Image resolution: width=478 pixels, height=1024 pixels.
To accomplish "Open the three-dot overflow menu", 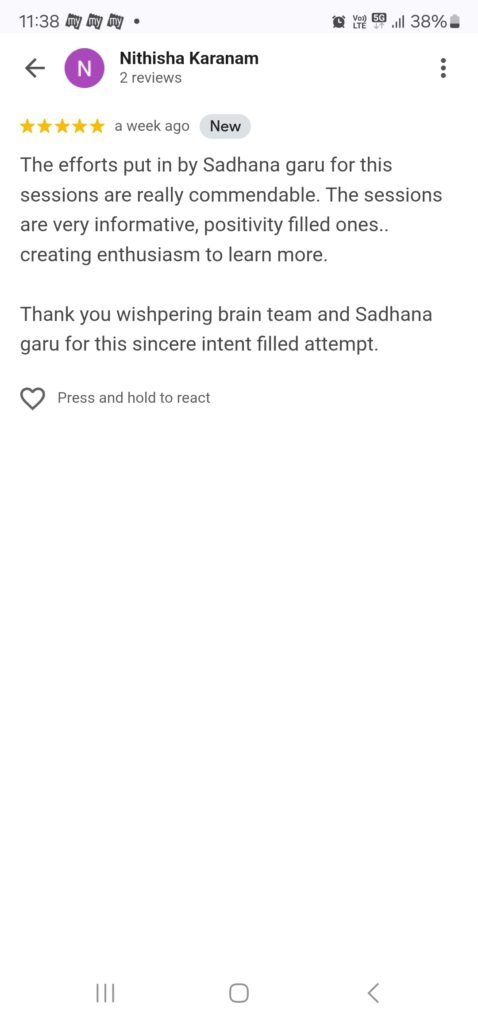I will [x=443, y=68].
